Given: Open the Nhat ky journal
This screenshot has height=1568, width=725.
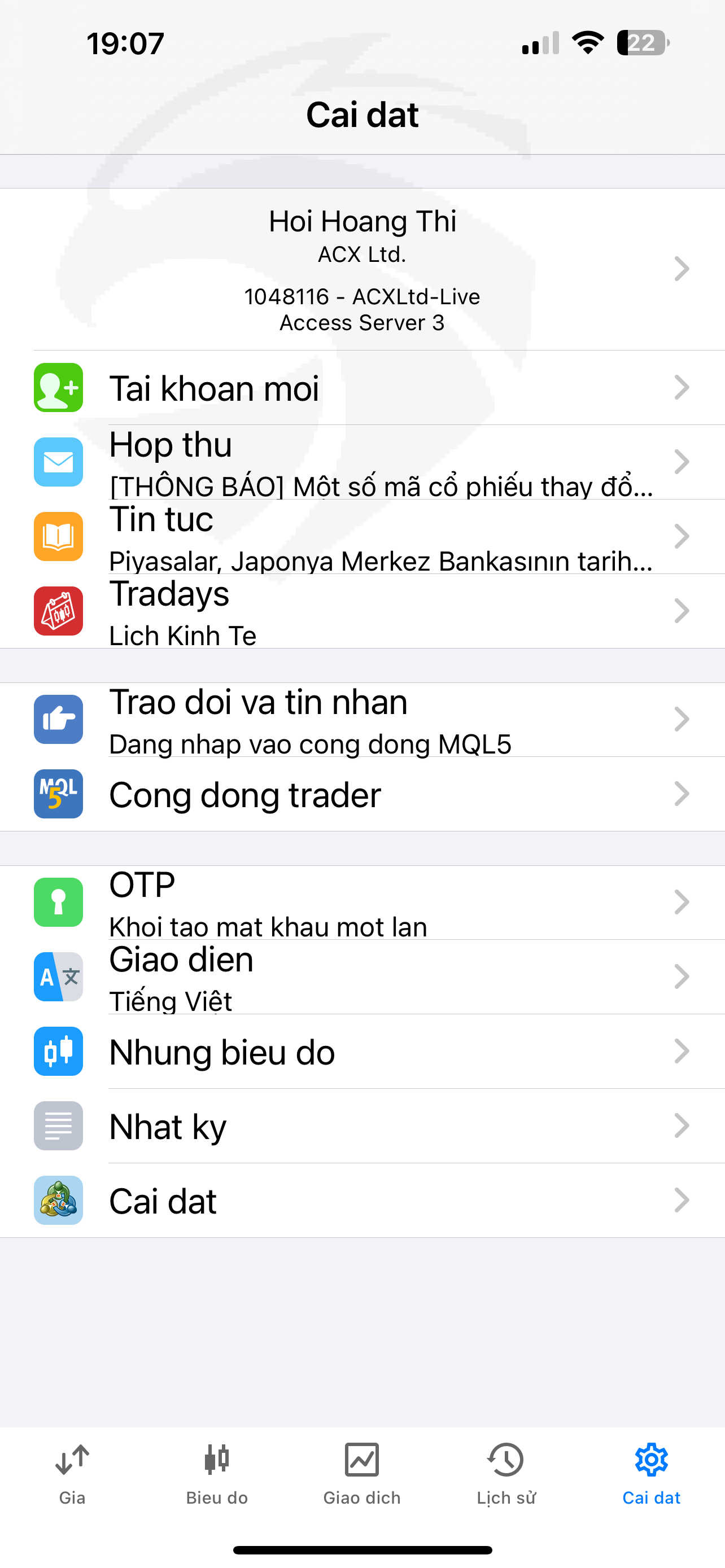Looking at the screenshot, I should pyautogui.click(x=362, y=1125).
